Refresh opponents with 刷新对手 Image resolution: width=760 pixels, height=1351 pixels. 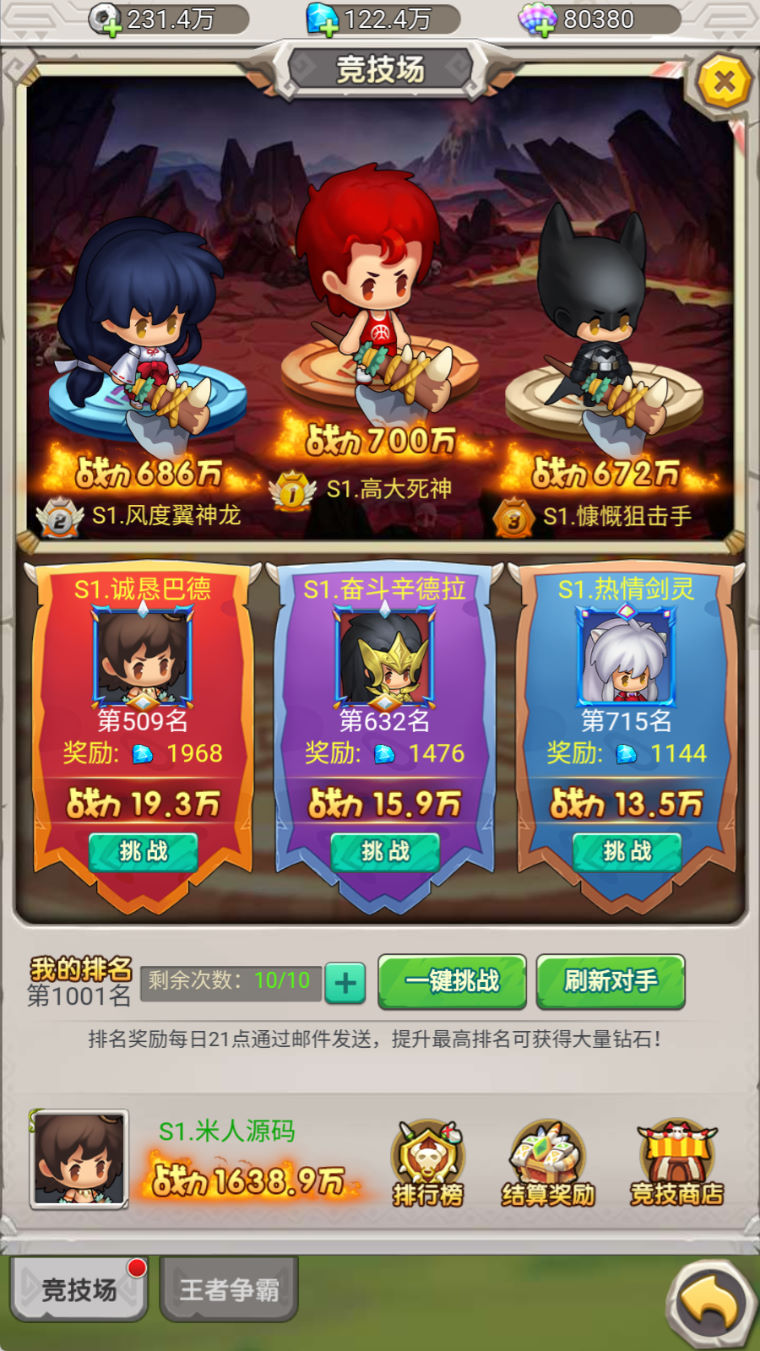click(610, 981)
